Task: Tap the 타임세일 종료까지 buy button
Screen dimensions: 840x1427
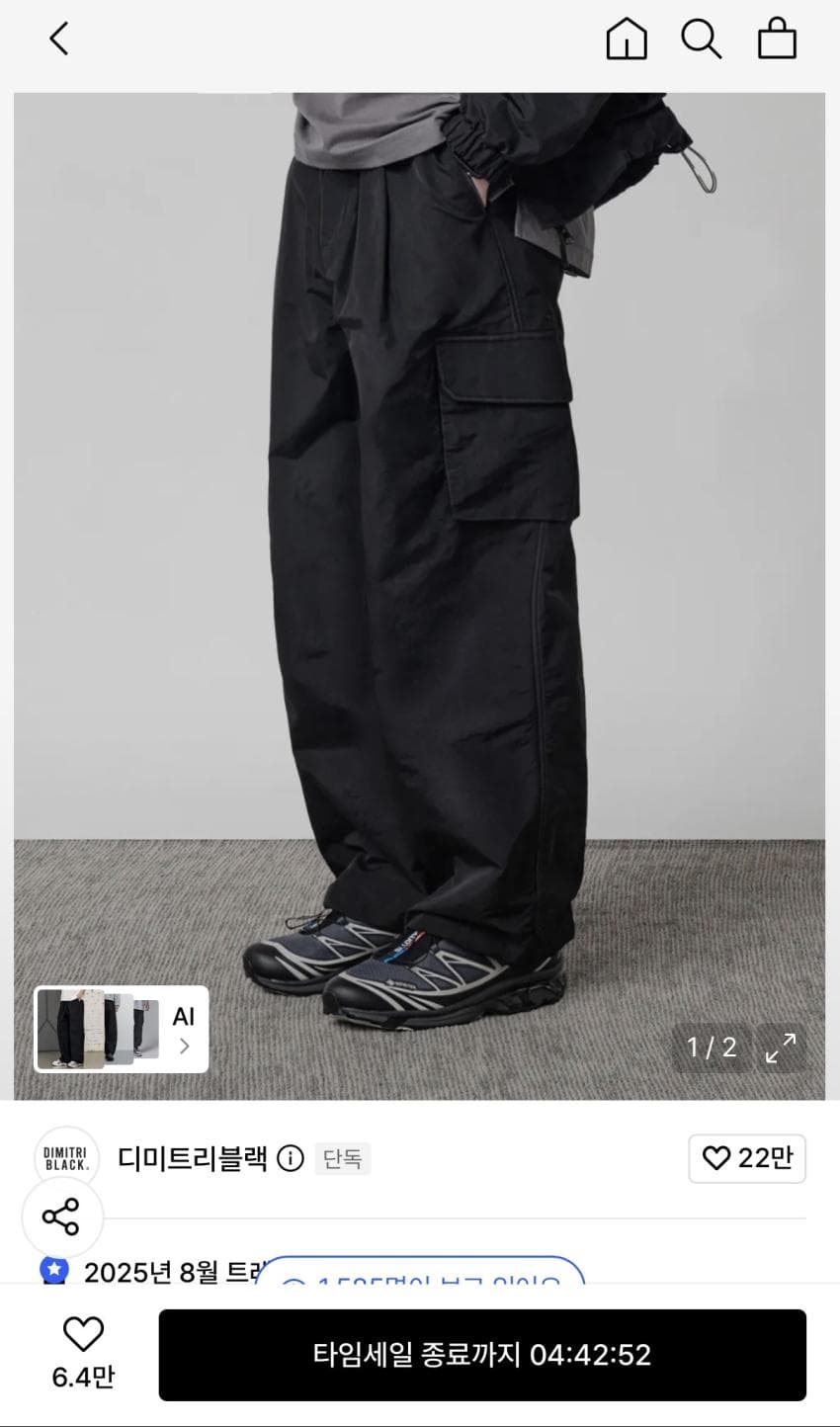Action: (x=482, y=1355)
